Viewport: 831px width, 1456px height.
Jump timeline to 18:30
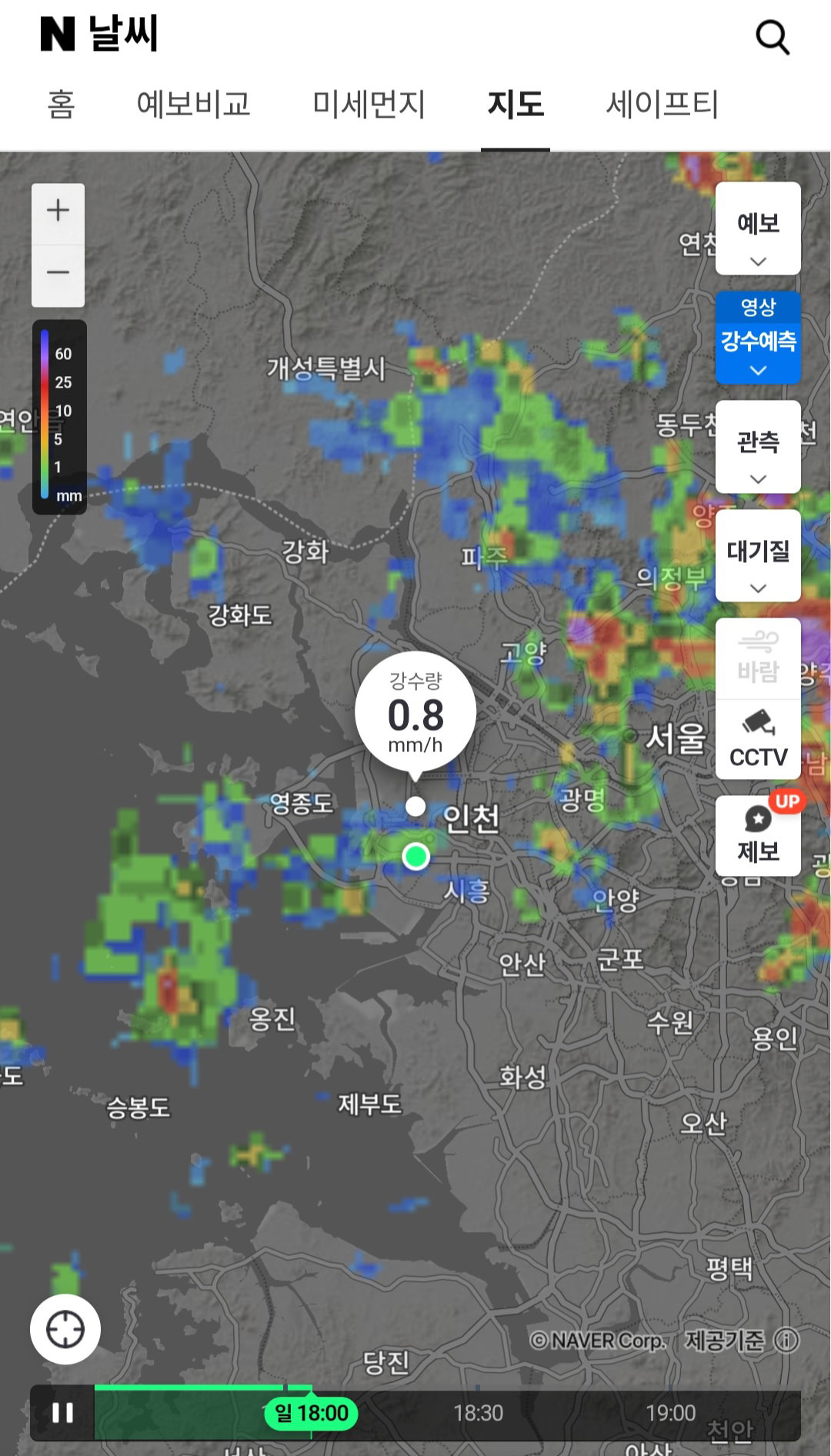(x=478, y=1413)
